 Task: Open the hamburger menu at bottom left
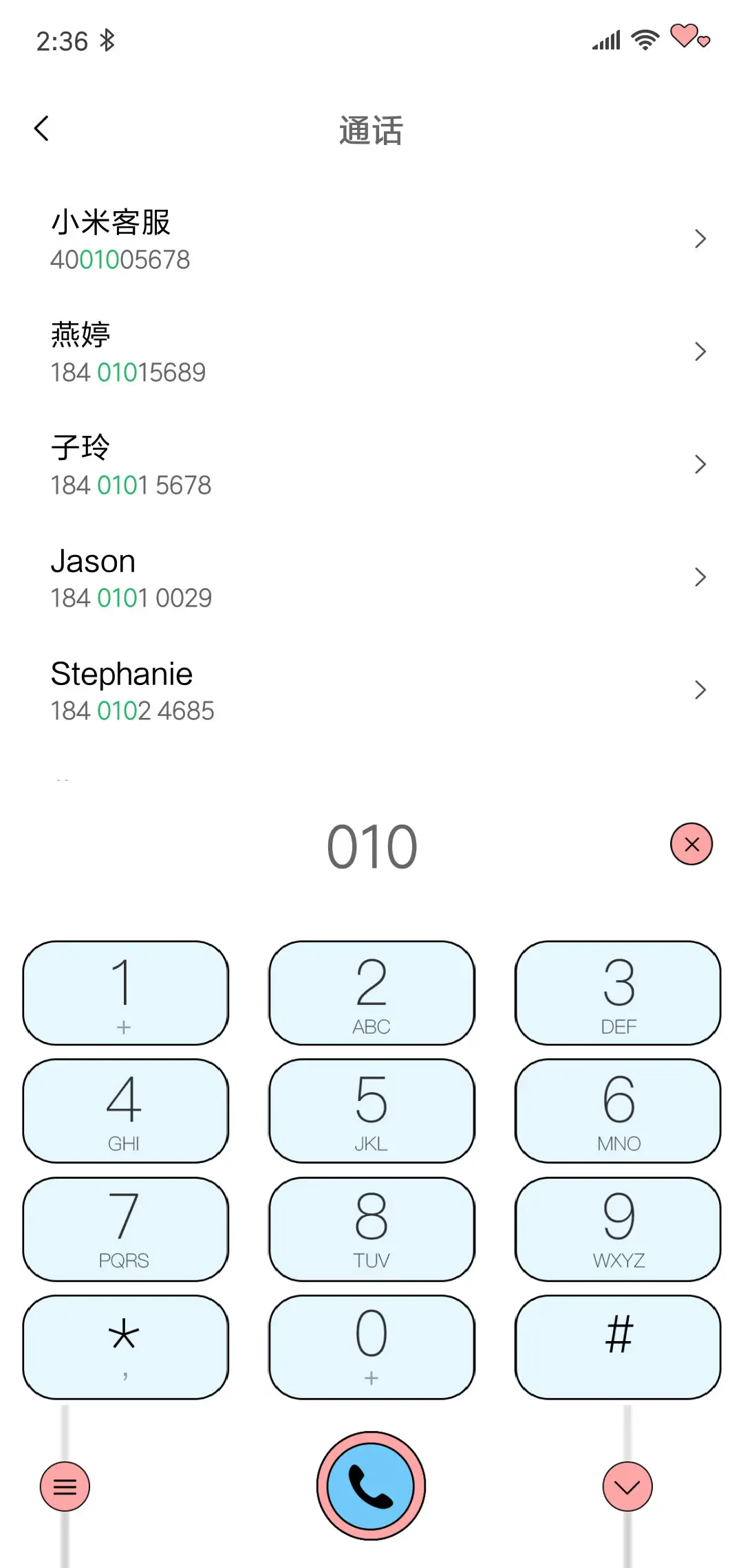pyautogui.click(x=65, y=1486)
